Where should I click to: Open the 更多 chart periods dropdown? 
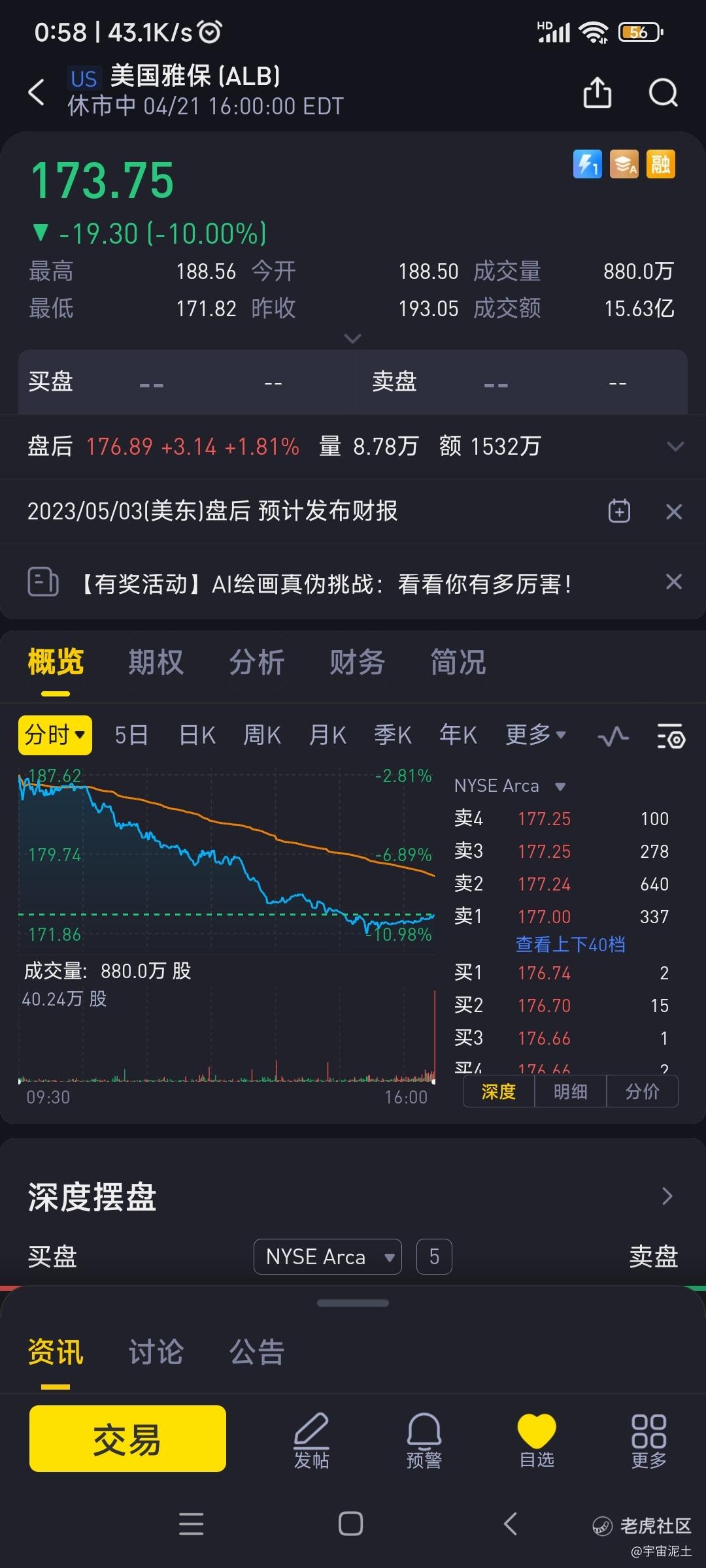tap(535, 735)
